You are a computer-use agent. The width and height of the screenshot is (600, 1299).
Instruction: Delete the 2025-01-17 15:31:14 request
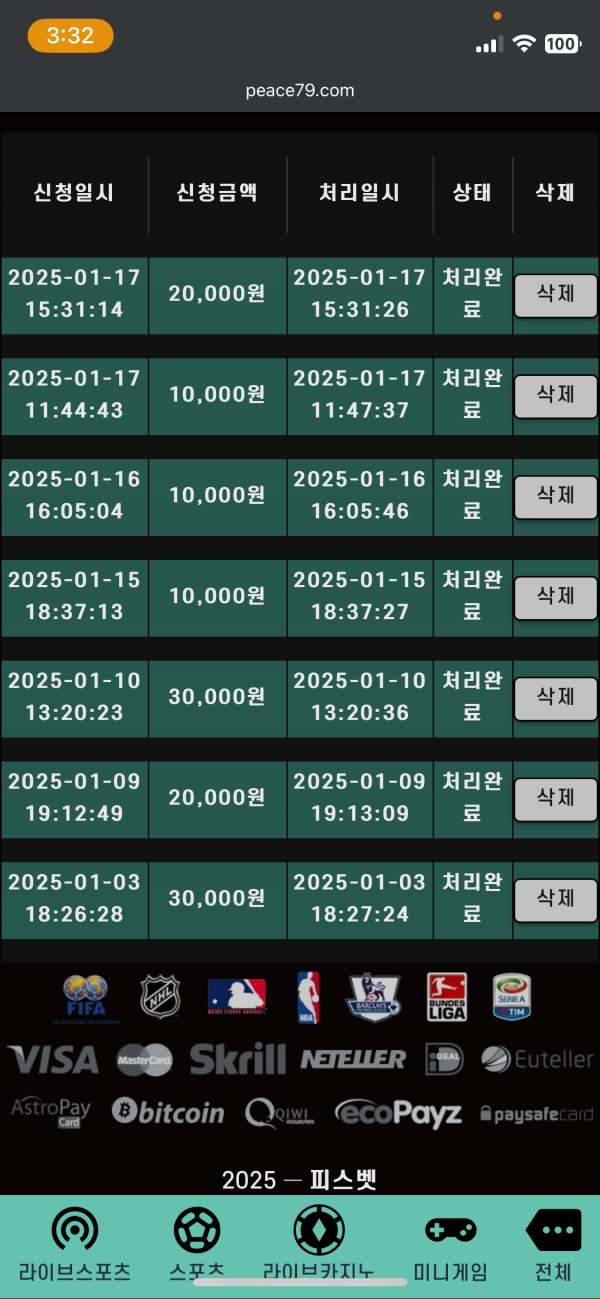(556, 296)
